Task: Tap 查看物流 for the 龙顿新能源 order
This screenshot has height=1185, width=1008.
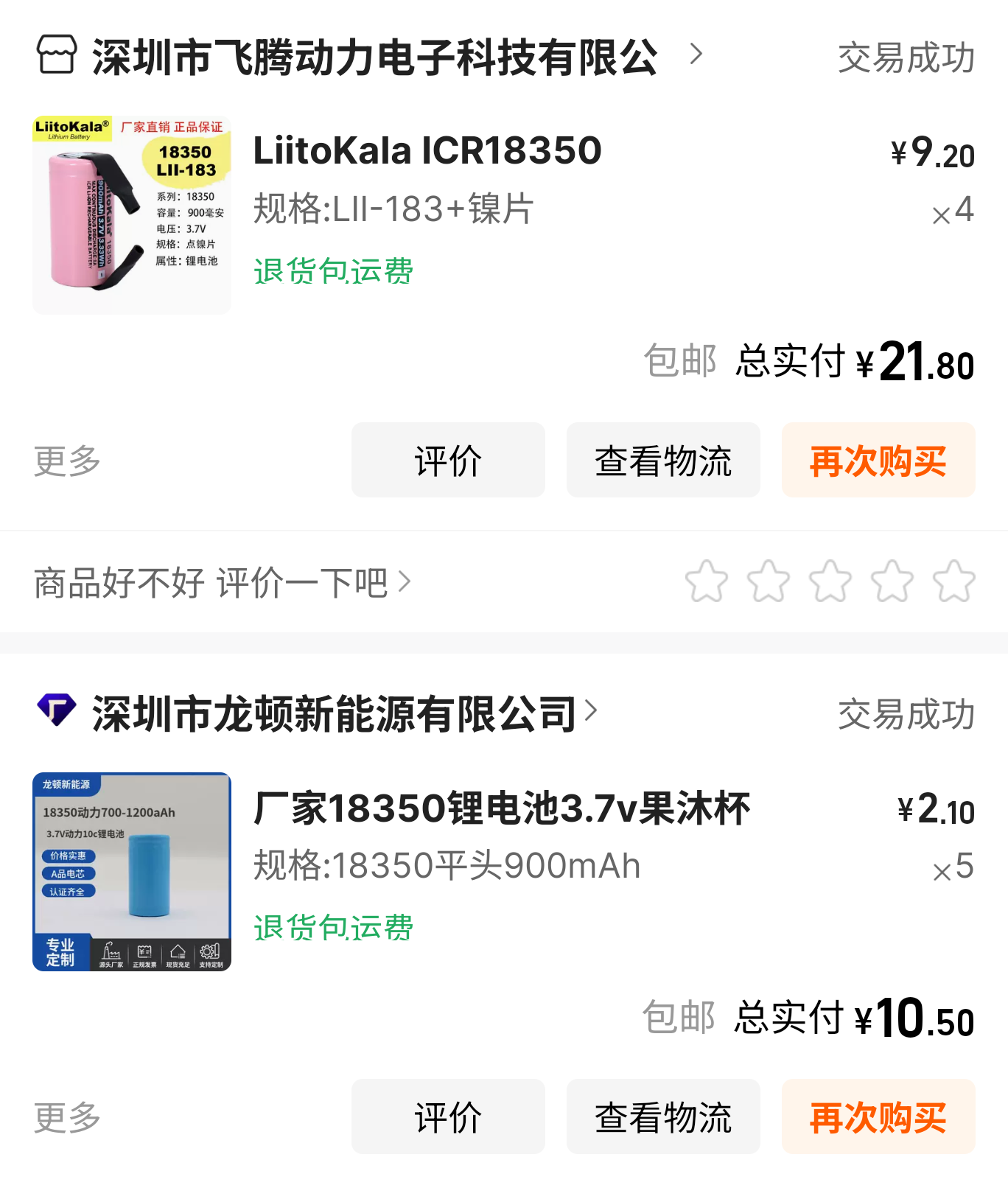Action: coord(663,1117)
